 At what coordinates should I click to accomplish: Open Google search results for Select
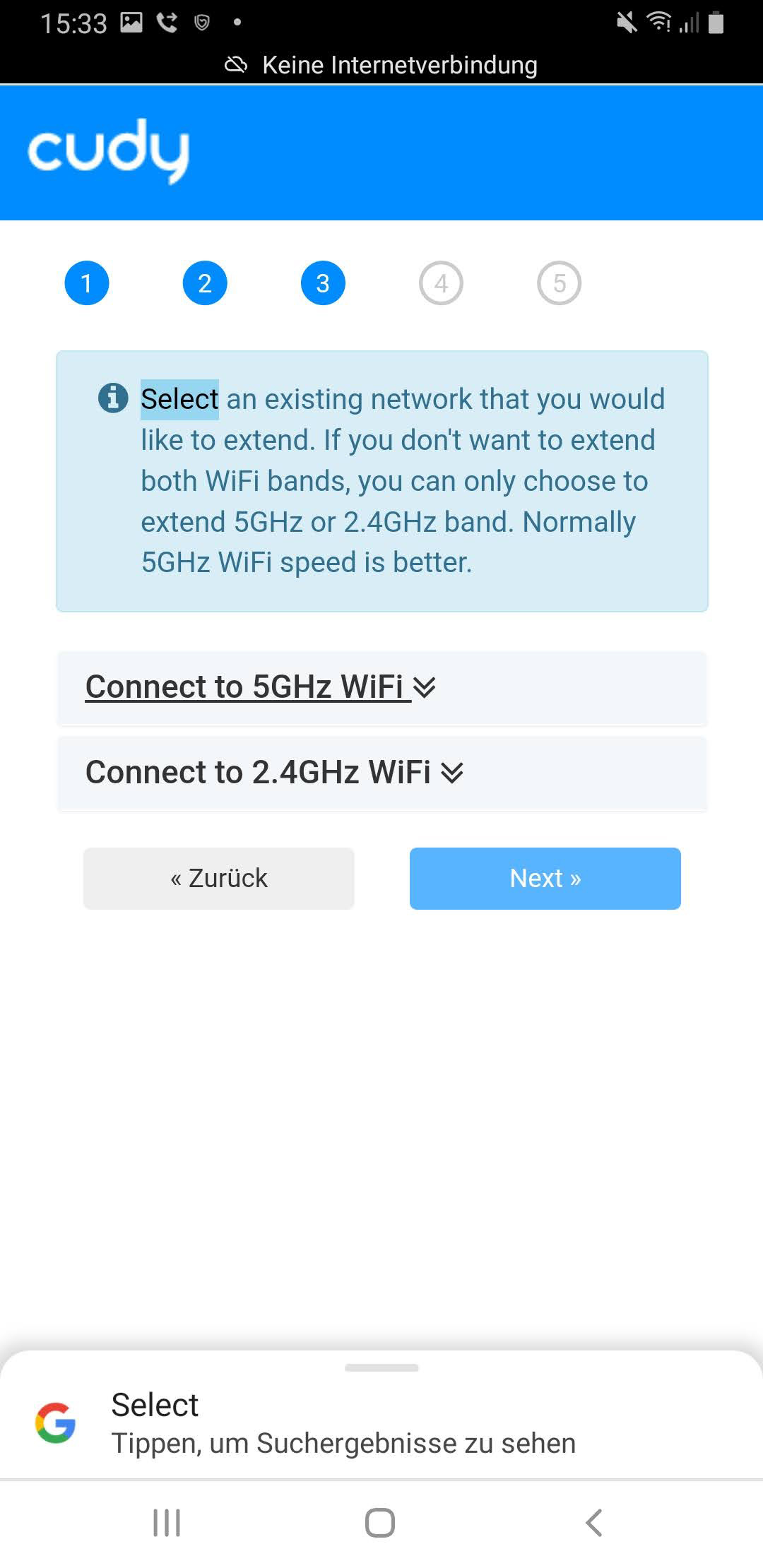[x=343, y=1423]
